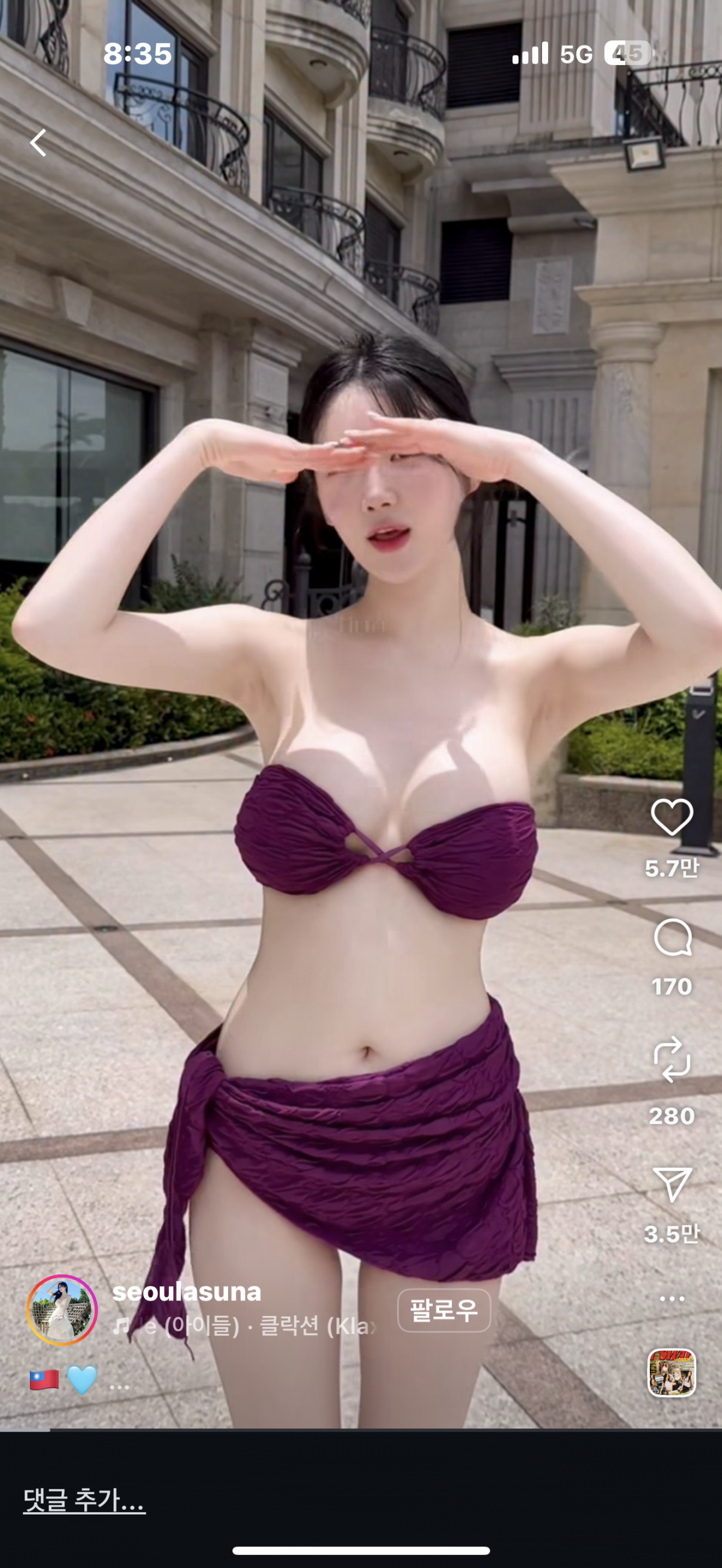The height and width of the screenshot is (1568, 722).
Task: Tap the 댓글 추가 comment field
Action: pos(85,1501)
